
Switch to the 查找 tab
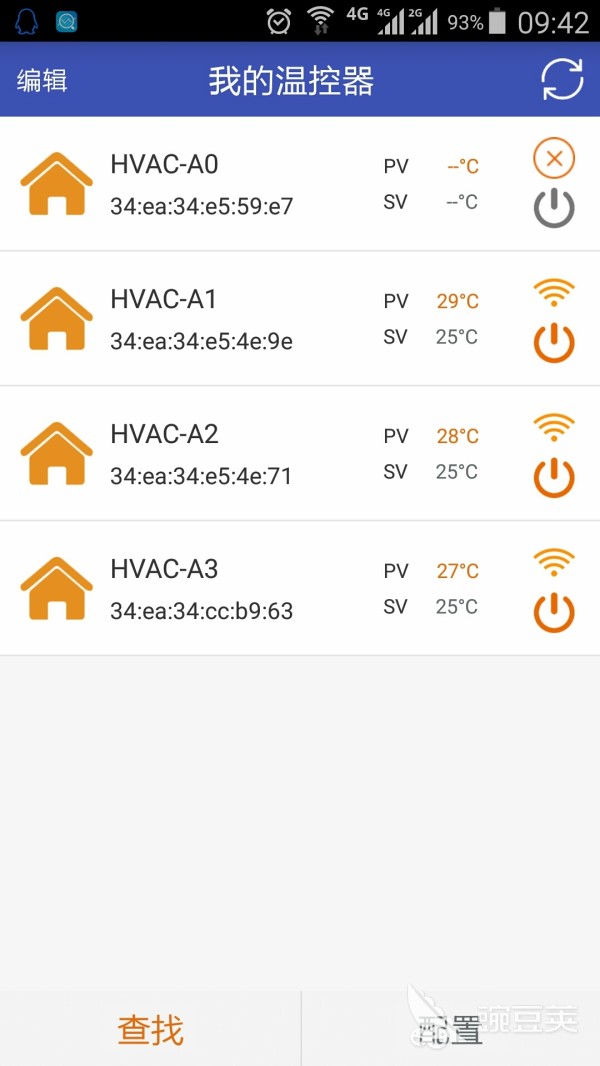pyautogui.click(x=150, y=1029)
